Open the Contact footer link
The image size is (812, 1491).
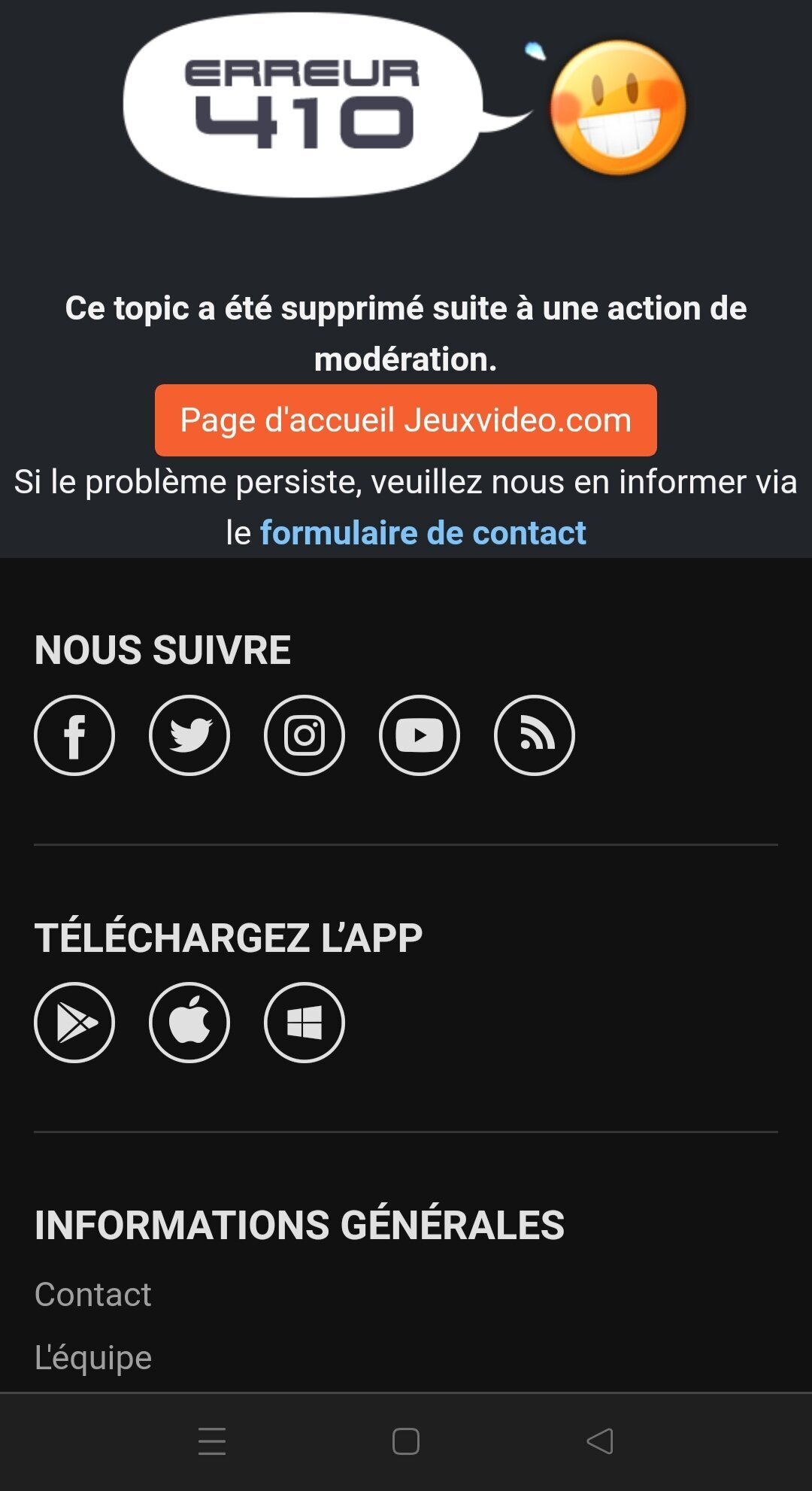pos(93,1295)
